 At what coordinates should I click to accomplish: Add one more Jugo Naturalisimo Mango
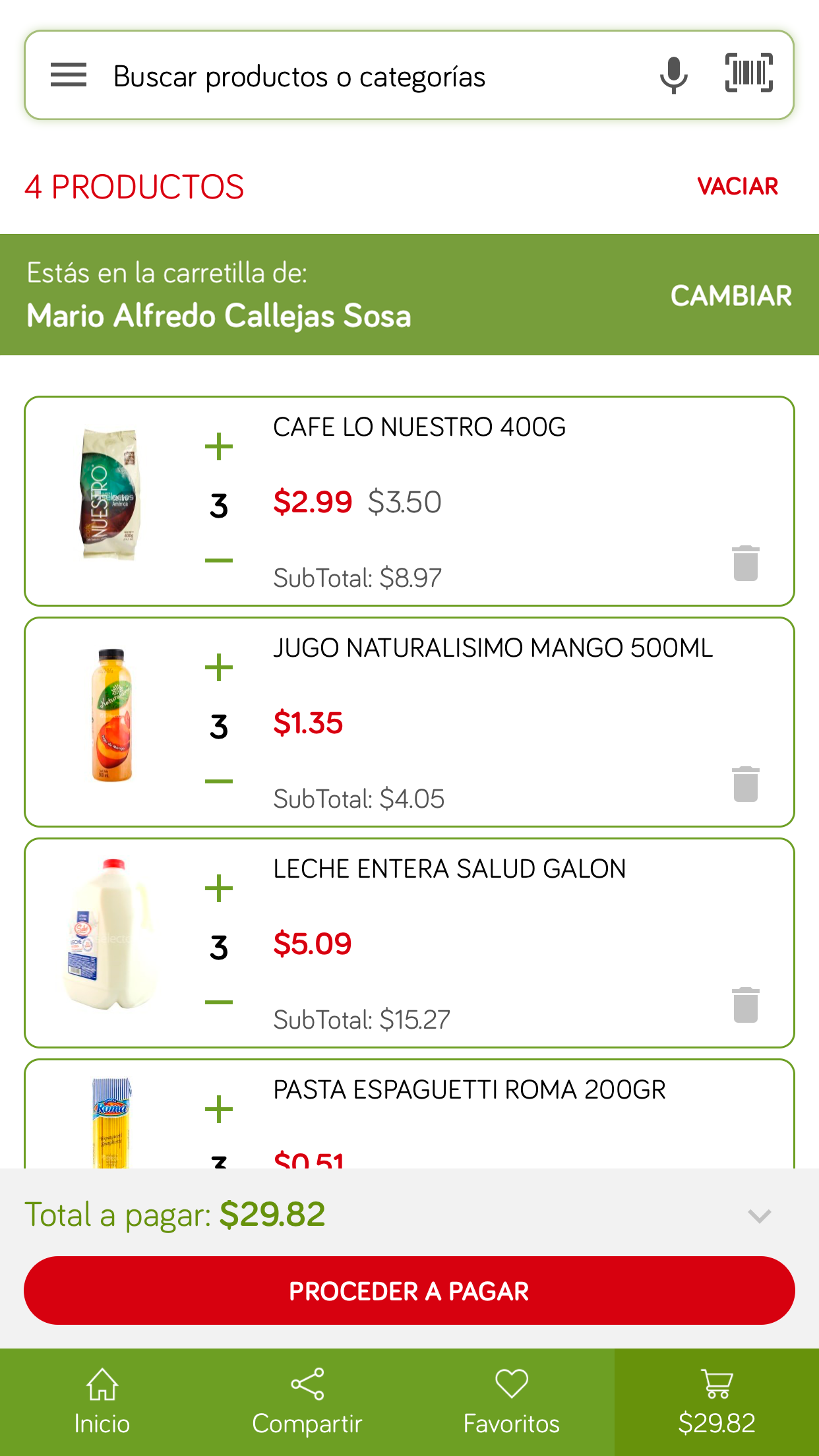[219, 667]
